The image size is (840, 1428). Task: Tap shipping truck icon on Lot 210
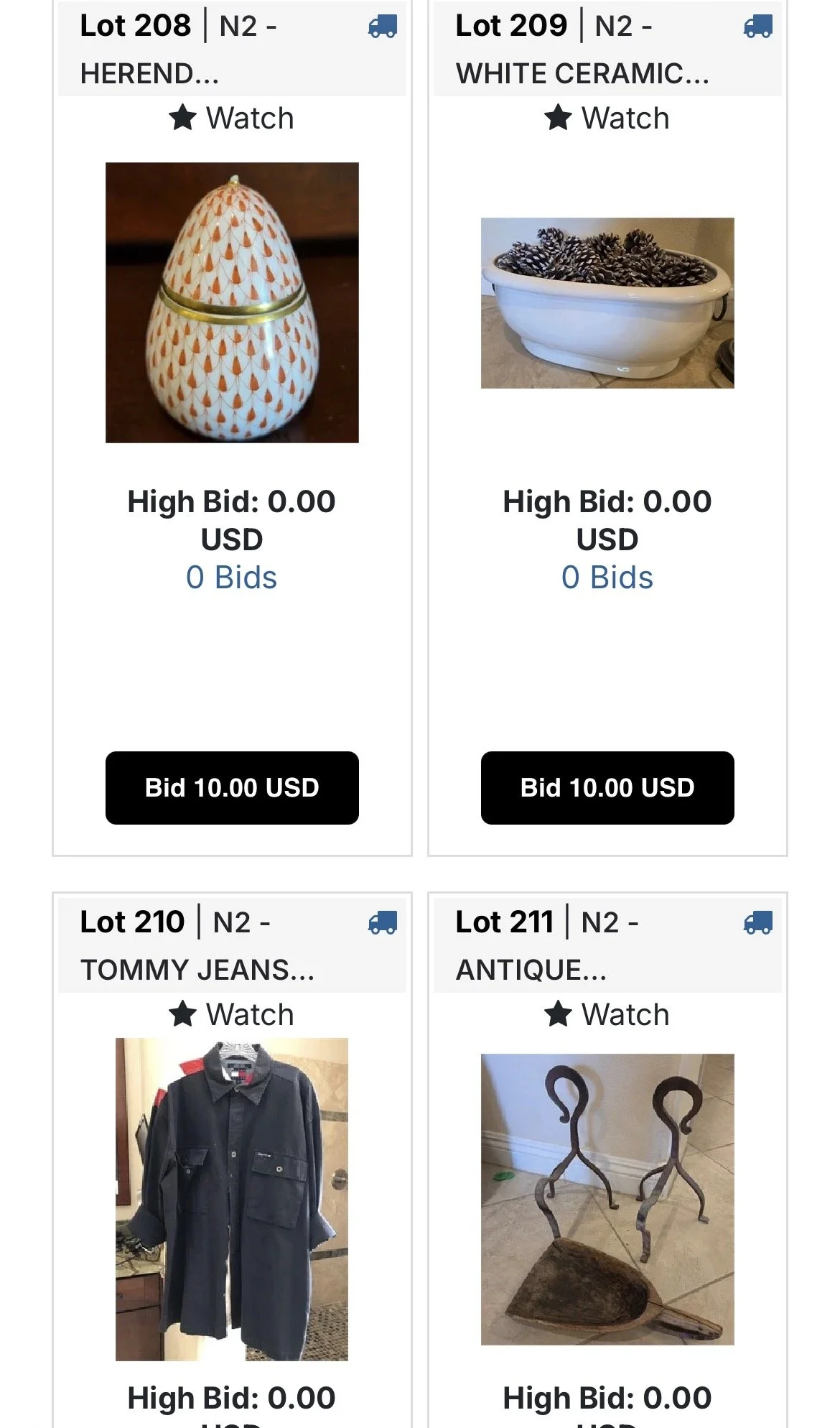pos(383,922)
